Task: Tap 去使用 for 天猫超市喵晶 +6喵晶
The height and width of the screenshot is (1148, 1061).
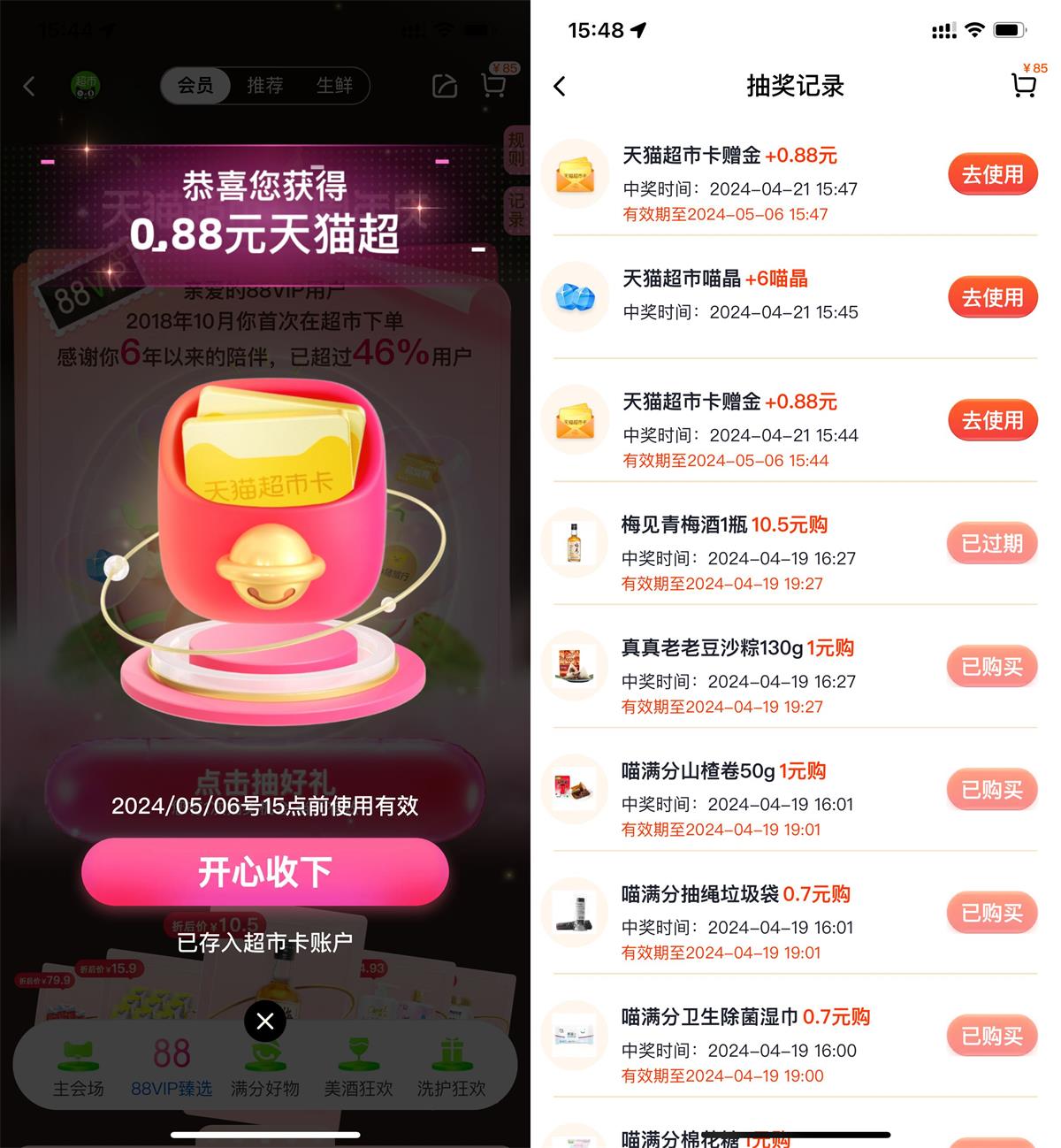Action: coord(992,297)
